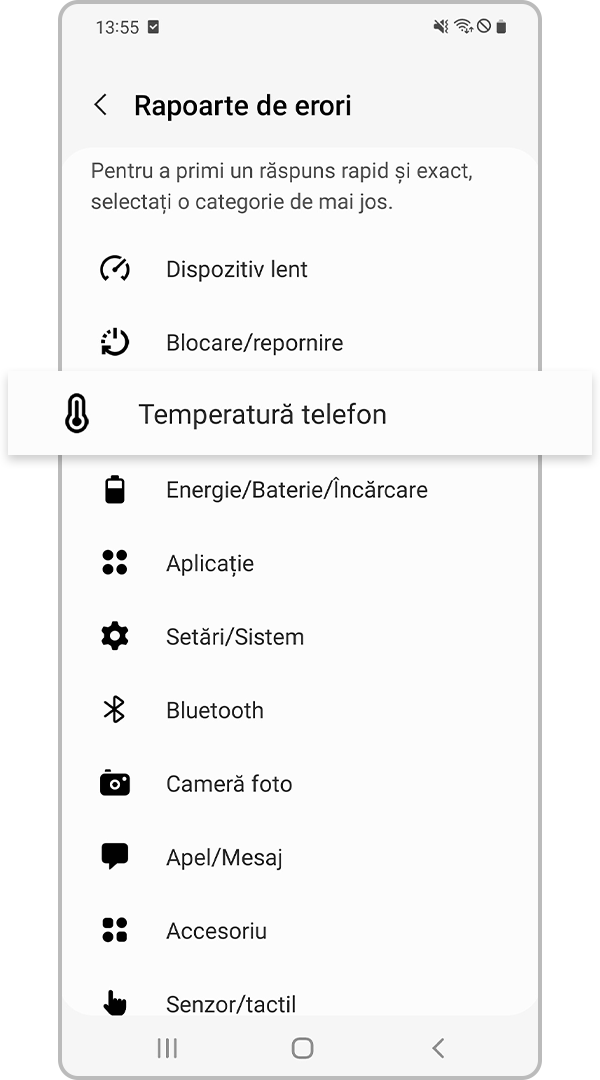Choose the Accesoriu category

pos(216,931)
